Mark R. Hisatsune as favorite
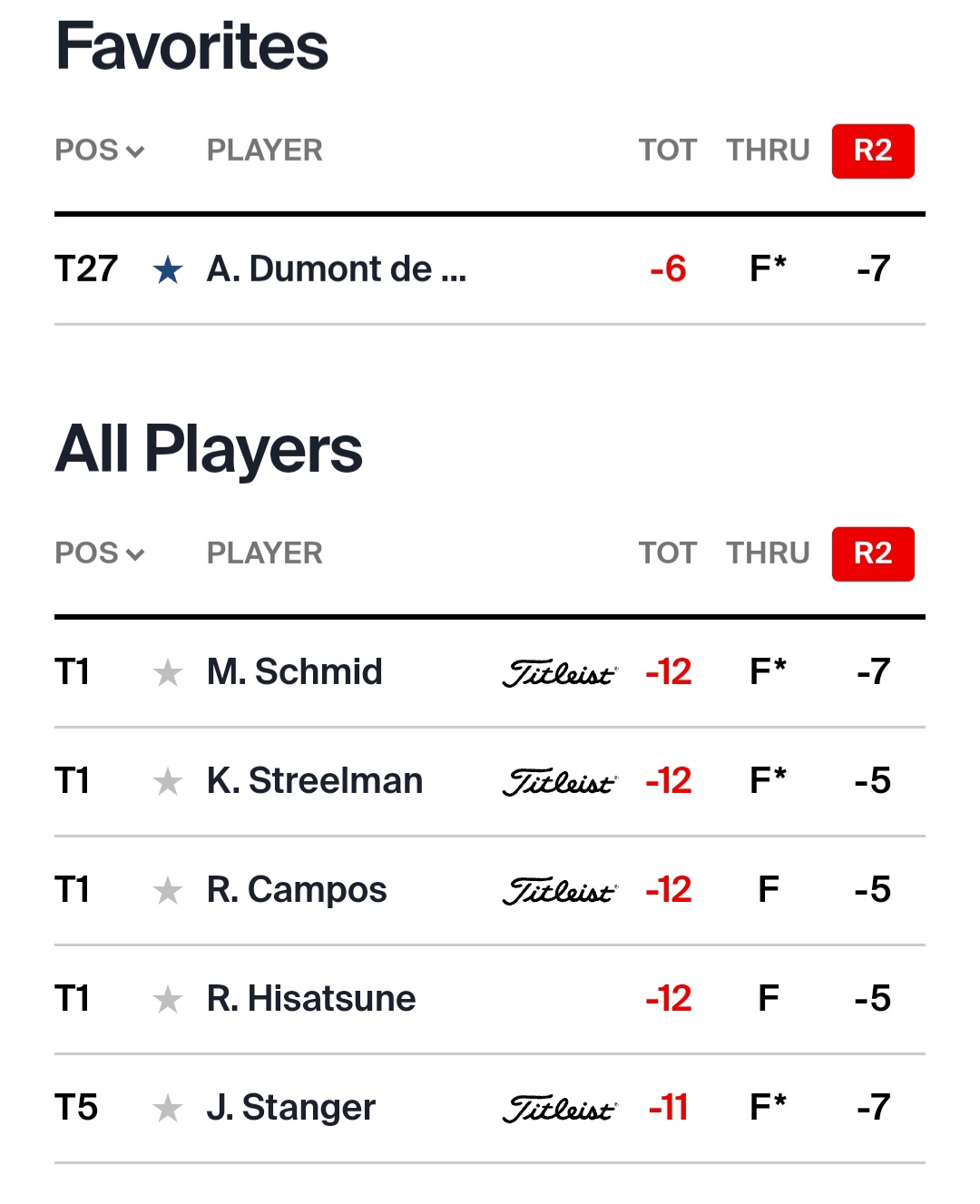980x1204 pixels. pos(168,1000)
